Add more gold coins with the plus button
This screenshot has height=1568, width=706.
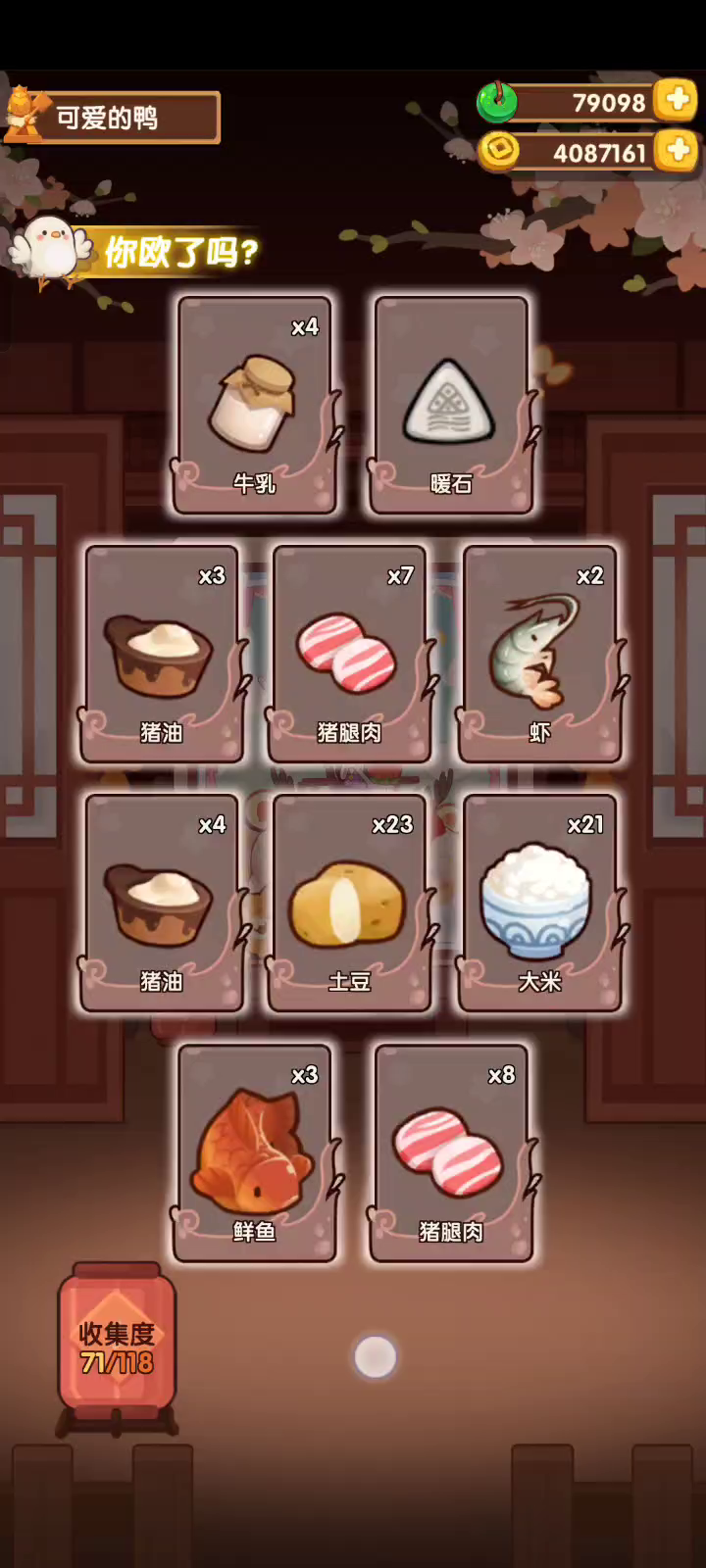point(676,151)
